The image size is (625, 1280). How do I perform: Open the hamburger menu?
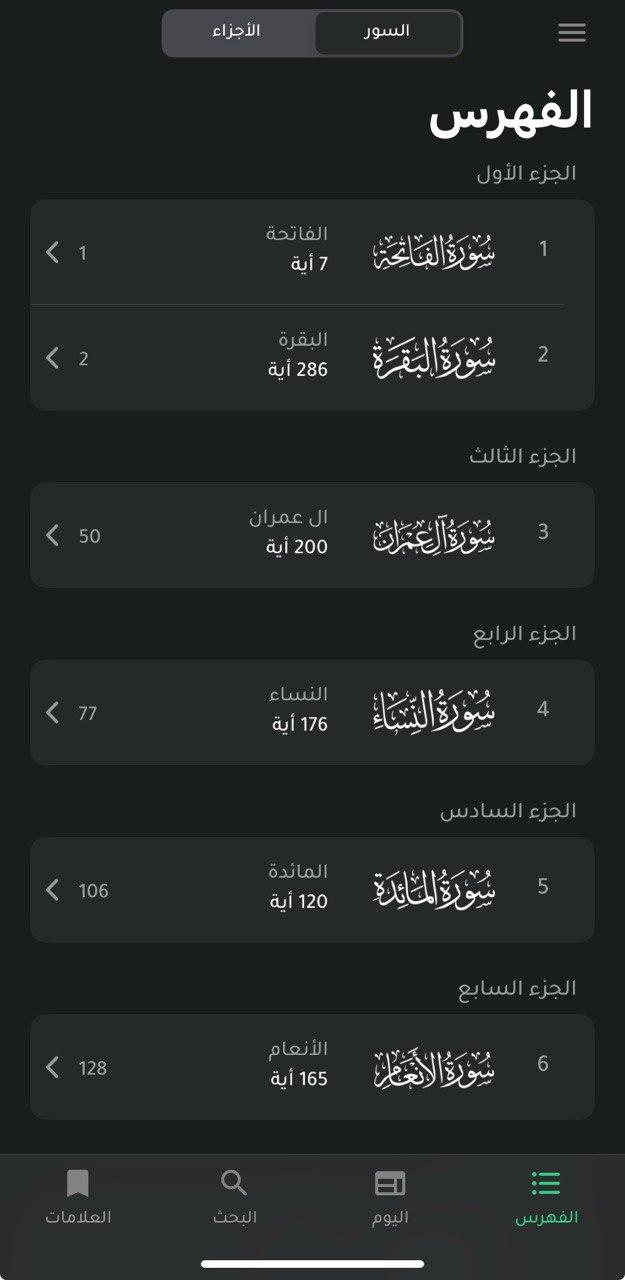click(x=572, y=33)
